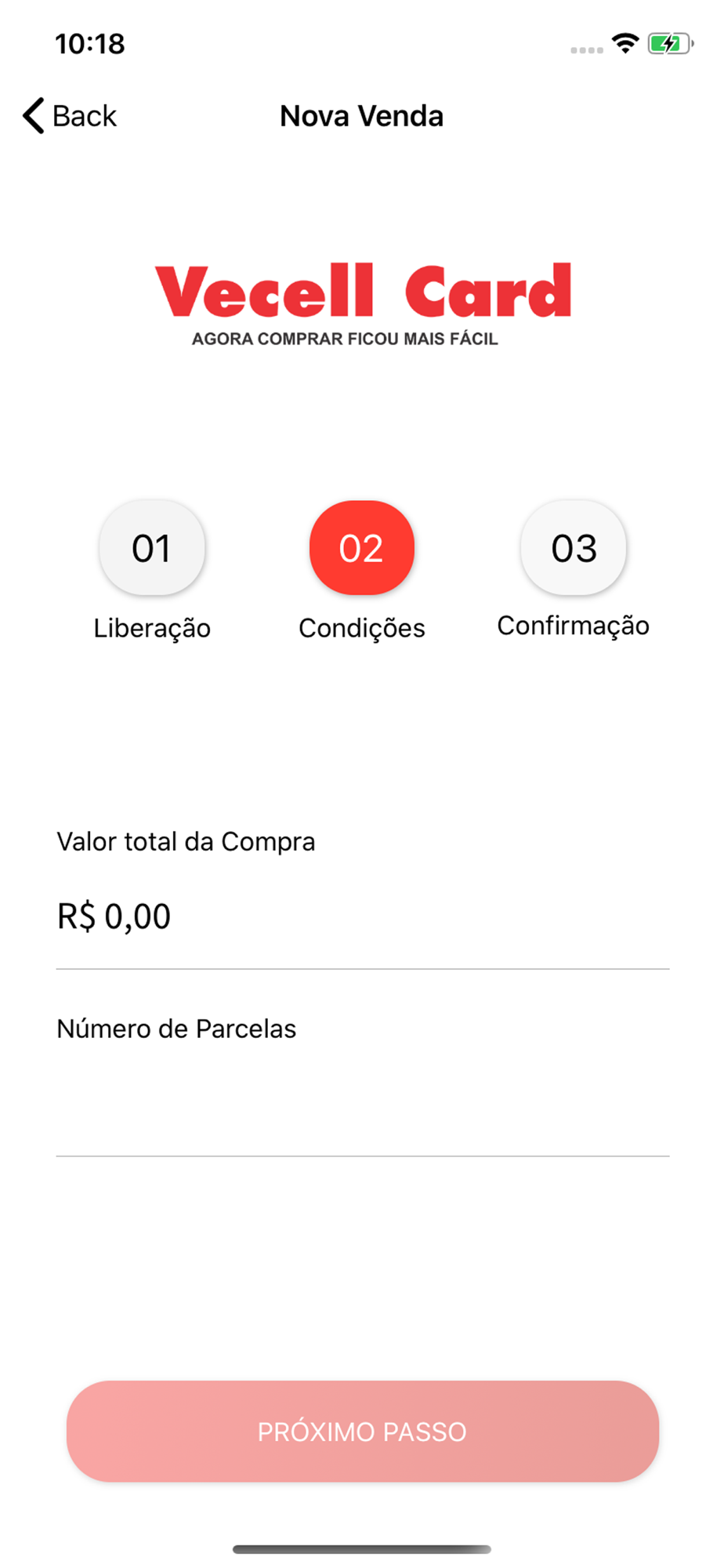Select step 03 Confirmação
Screen dimensions: 724x1568
point(574,547)
